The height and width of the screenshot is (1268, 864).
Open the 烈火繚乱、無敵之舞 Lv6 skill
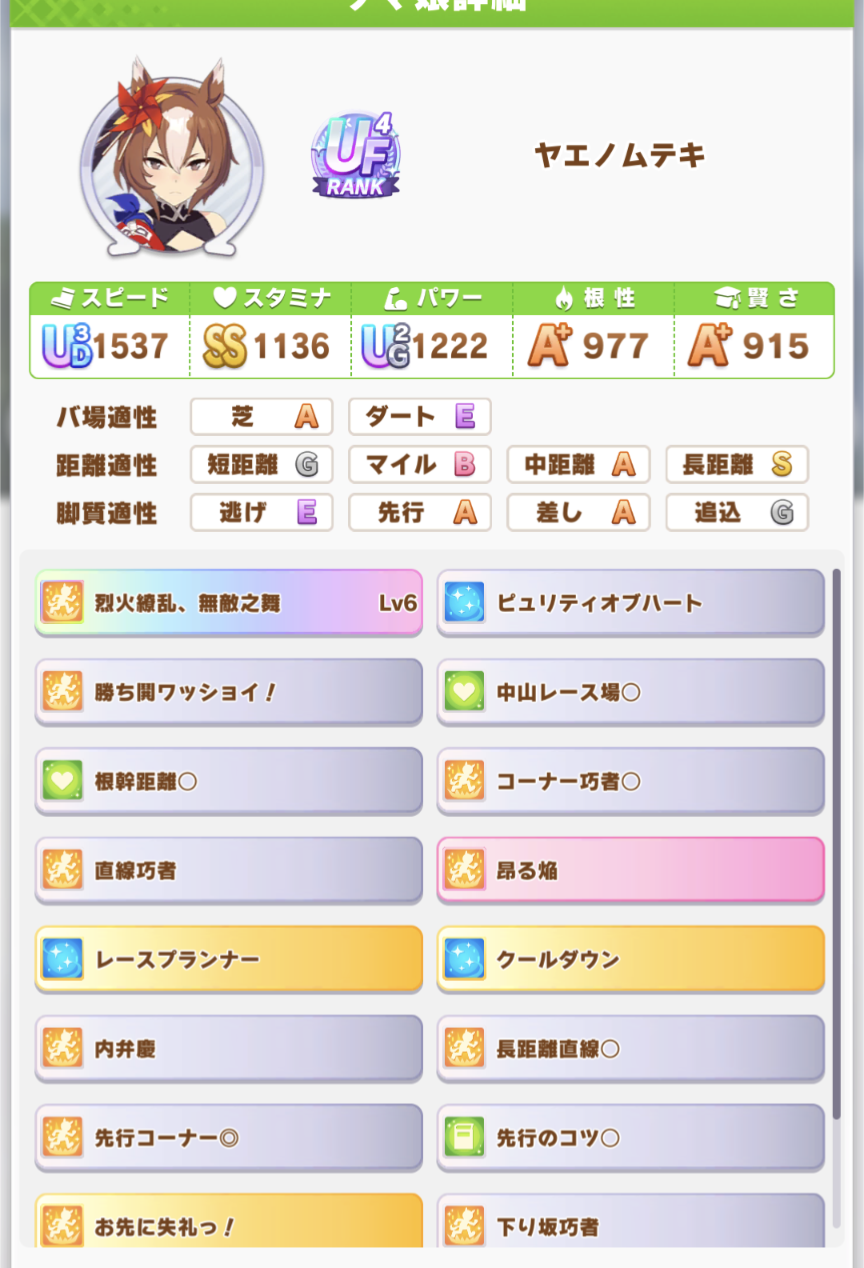click(229, 602)
